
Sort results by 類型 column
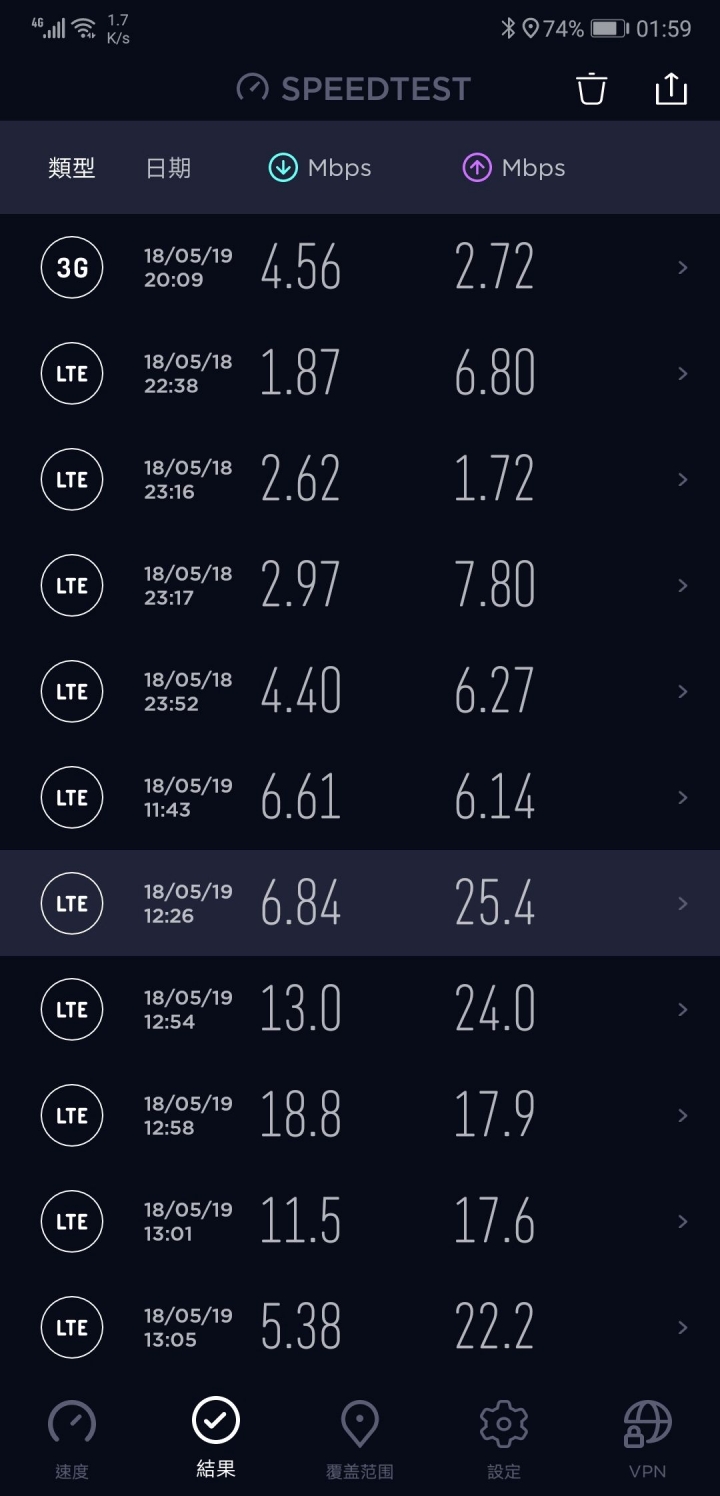(72, 168)
